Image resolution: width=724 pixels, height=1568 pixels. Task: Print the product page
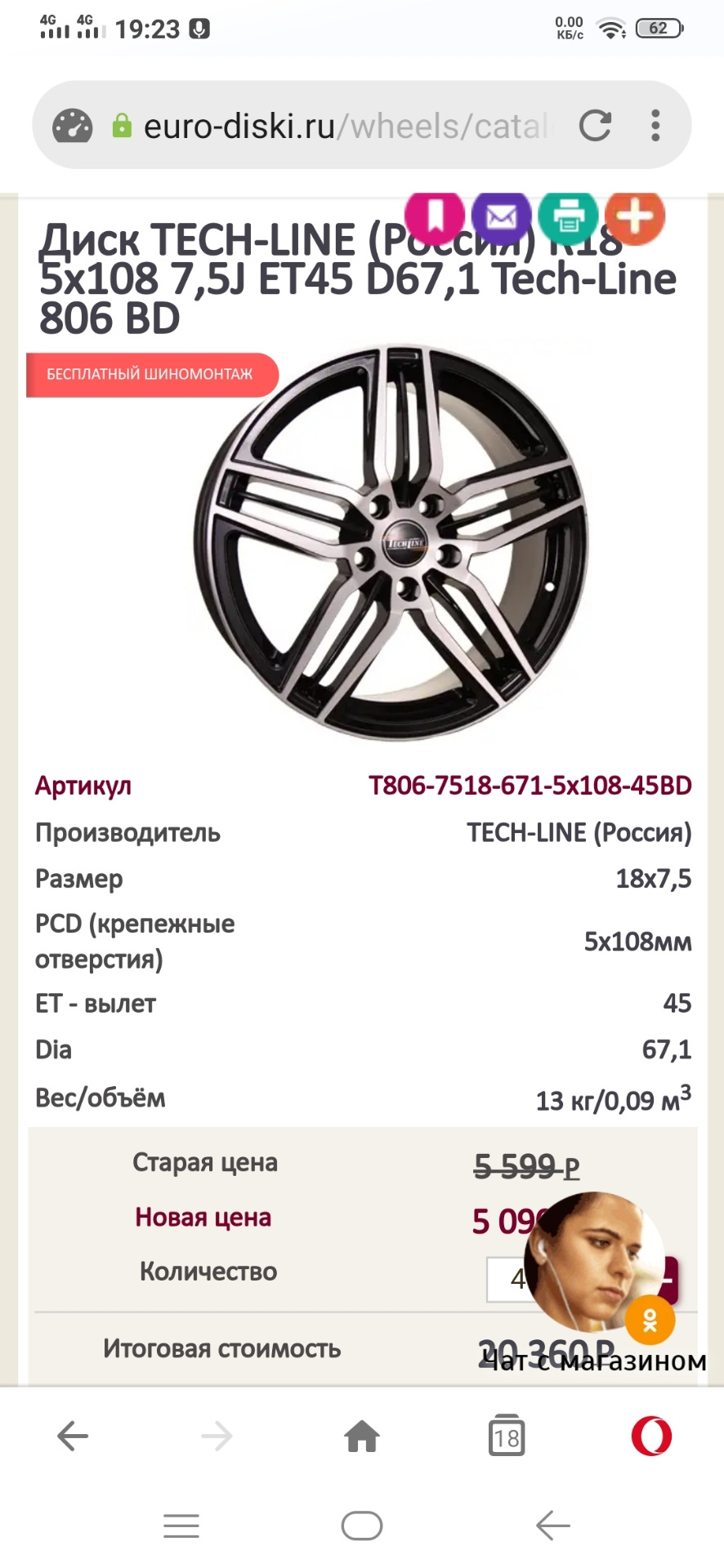click(568, 217)
